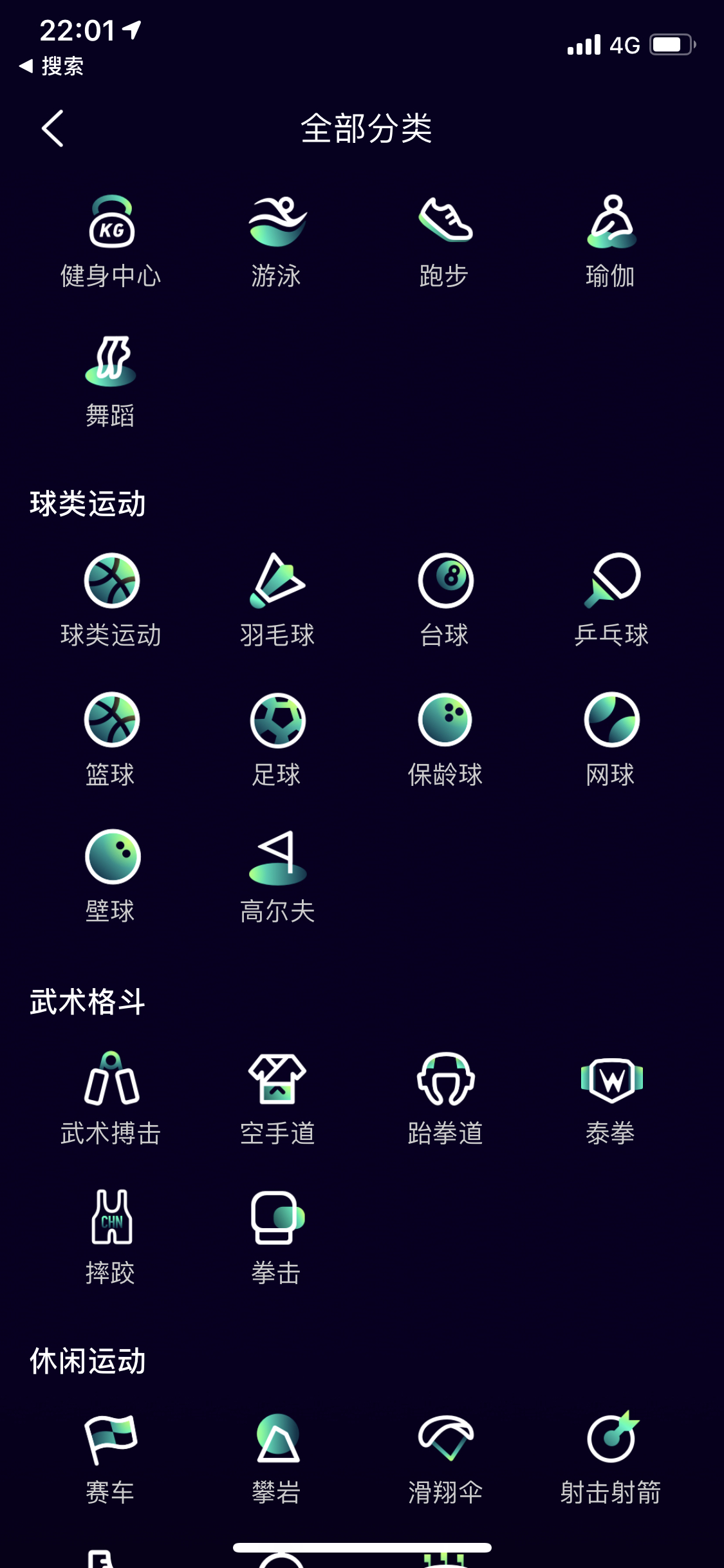Select the 跆拳道 category
This screenshot has width=724, height=1568.
(445, 1099)
